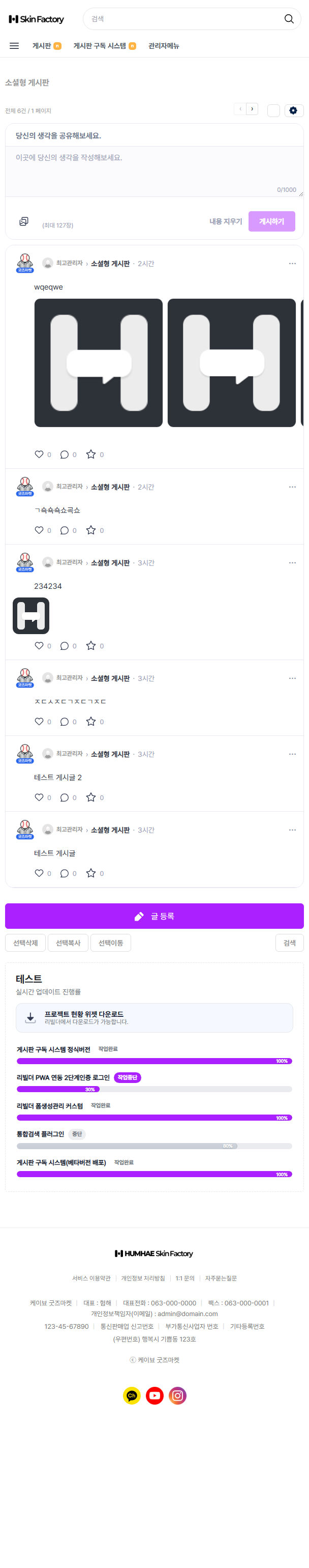
Task: Comment on the 234234 post
Action: click(65, 646)
